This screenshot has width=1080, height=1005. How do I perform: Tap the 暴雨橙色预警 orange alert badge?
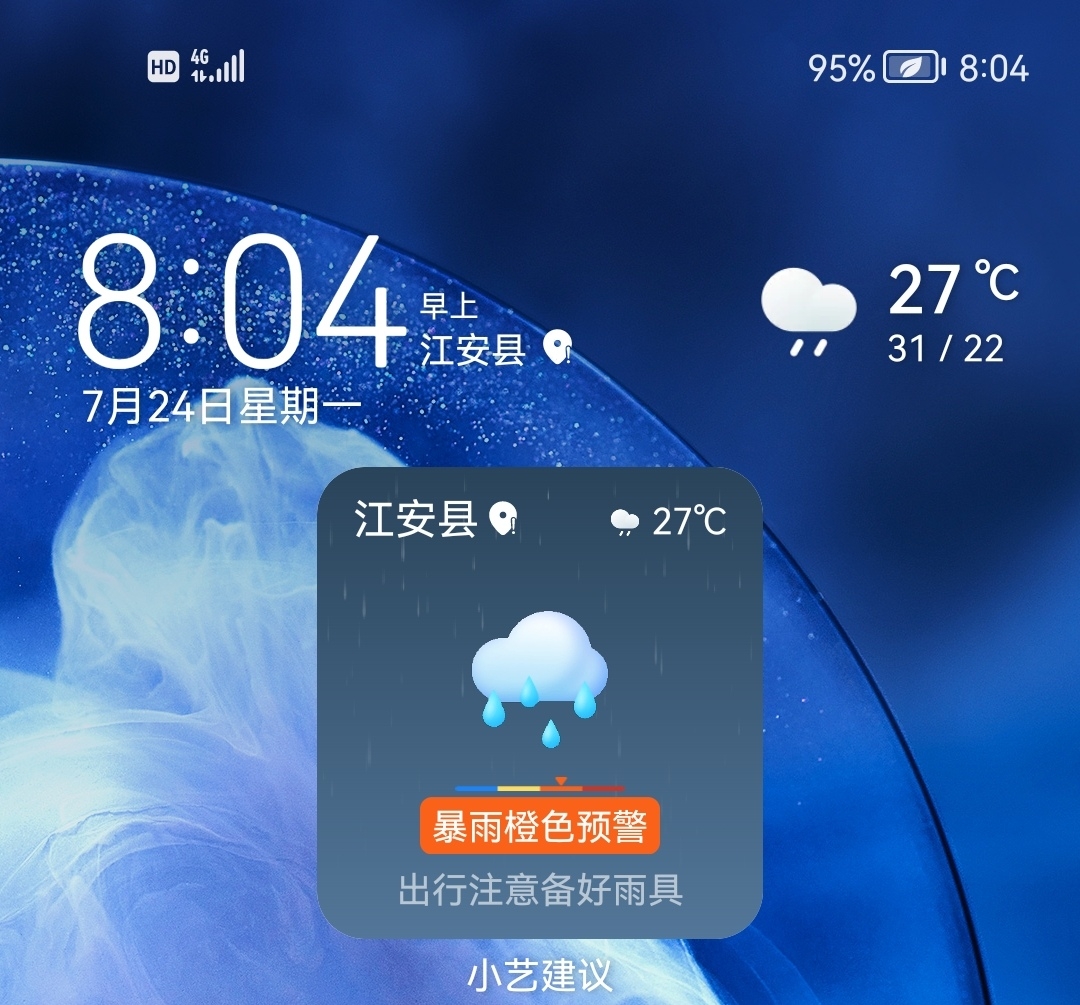pyautogui.click(x=540, y=826)
